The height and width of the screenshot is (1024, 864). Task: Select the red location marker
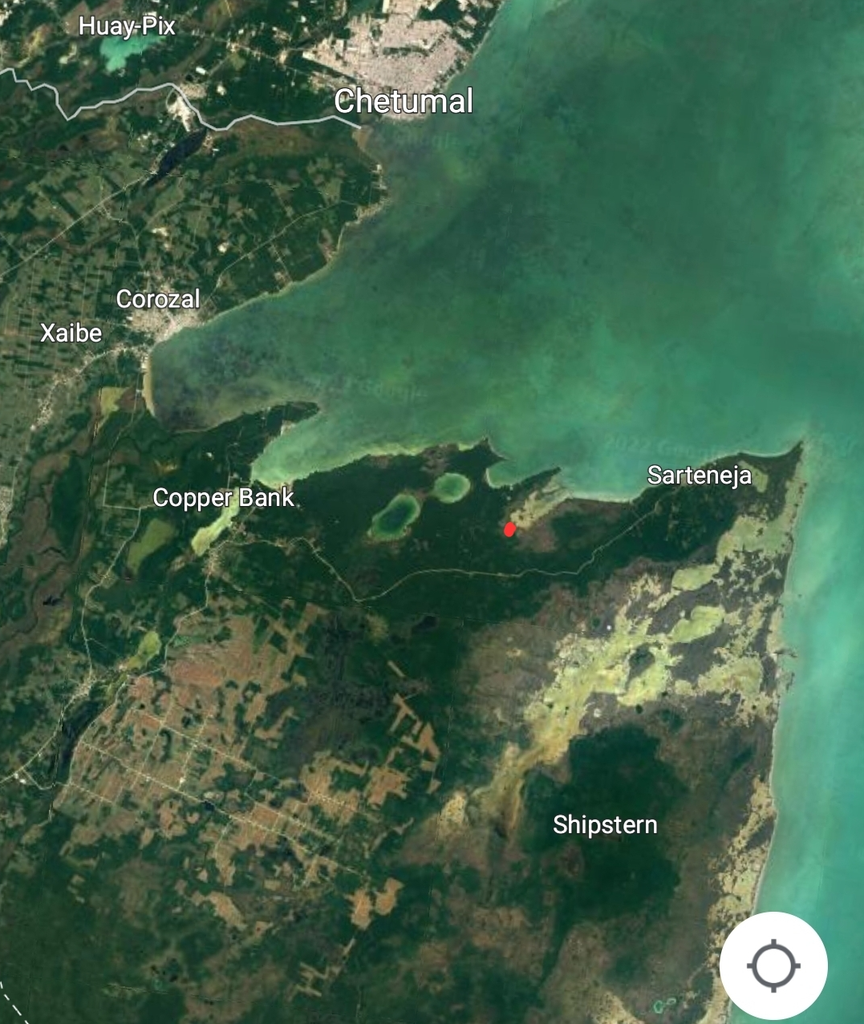(x=510, y=528)
